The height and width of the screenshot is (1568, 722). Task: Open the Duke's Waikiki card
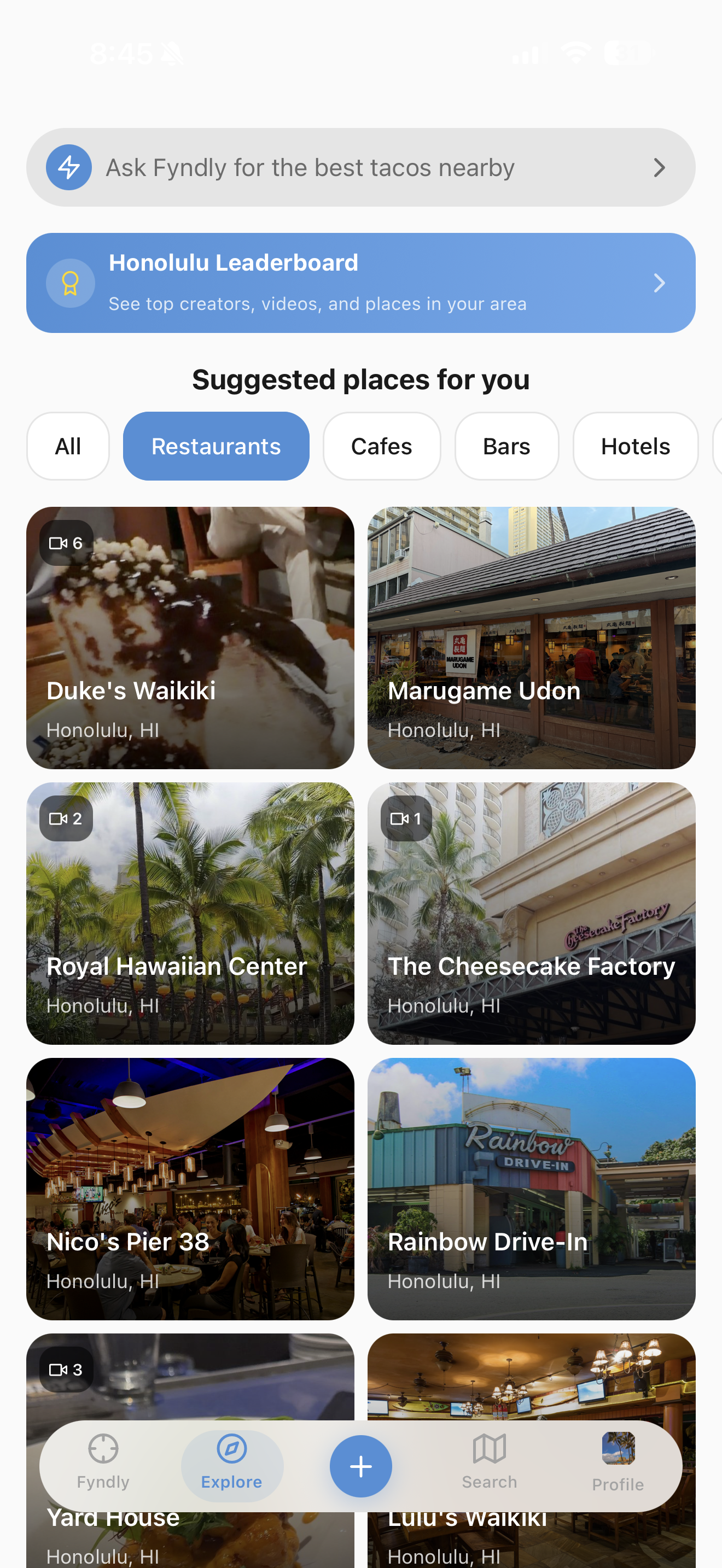pos(190,637)
